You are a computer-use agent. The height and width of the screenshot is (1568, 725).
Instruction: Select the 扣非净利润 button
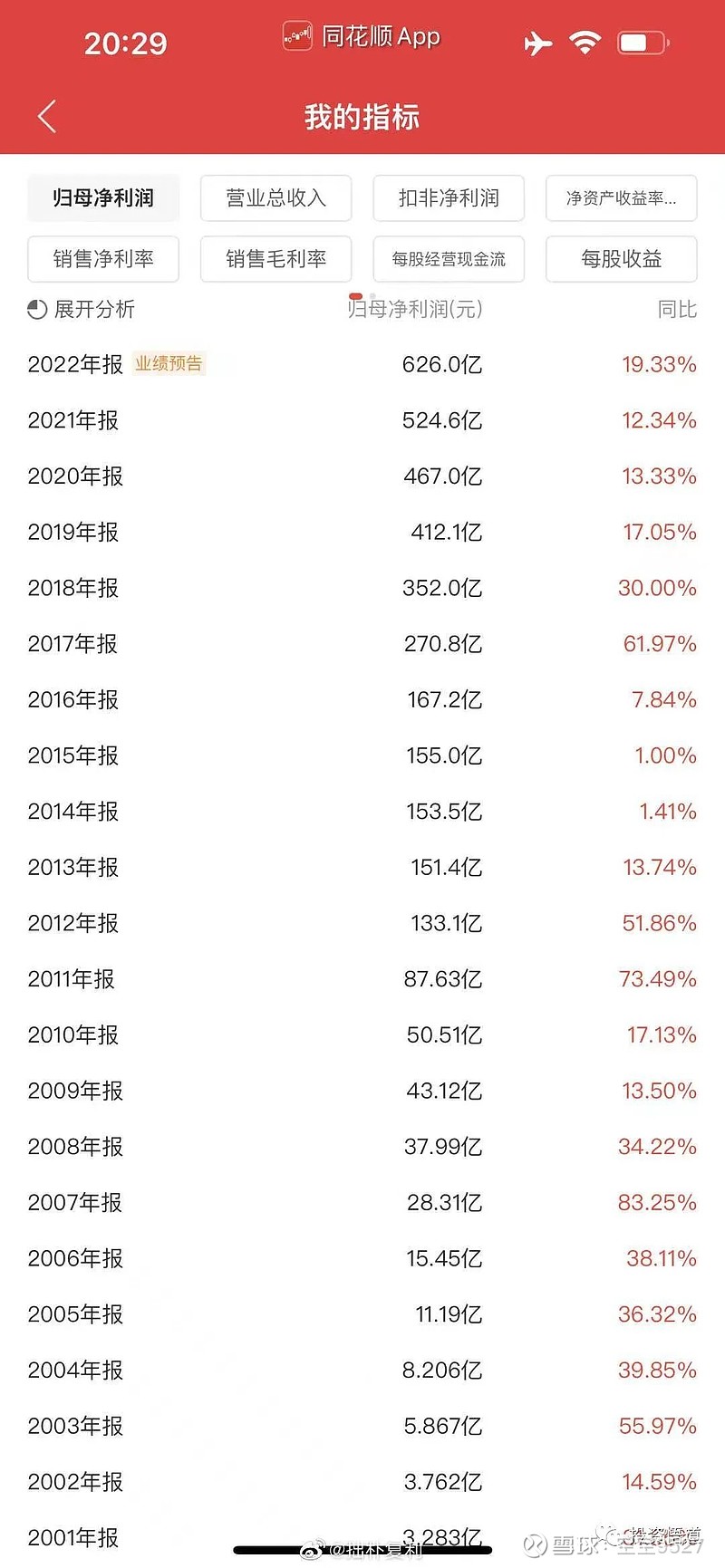click(448, 198)
